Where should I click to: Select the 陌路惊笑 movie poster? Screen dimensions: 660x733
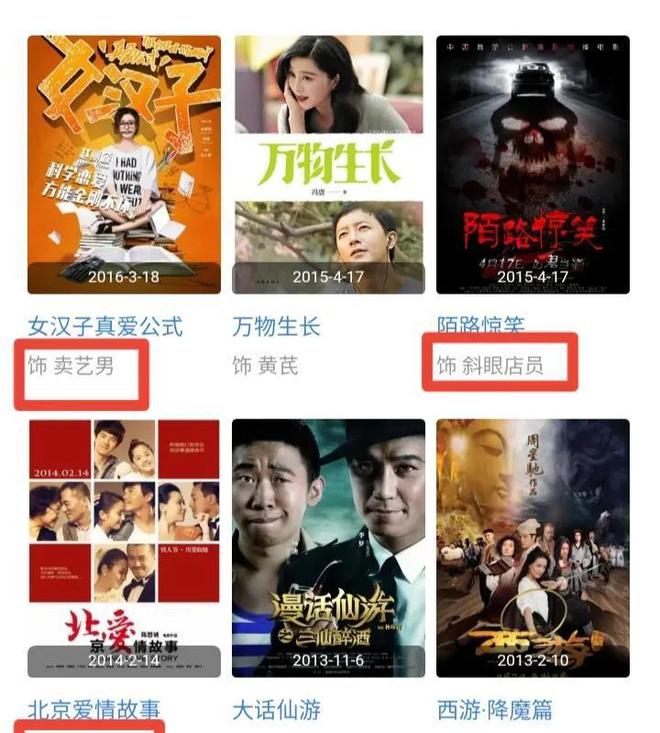tap(533, 165)
